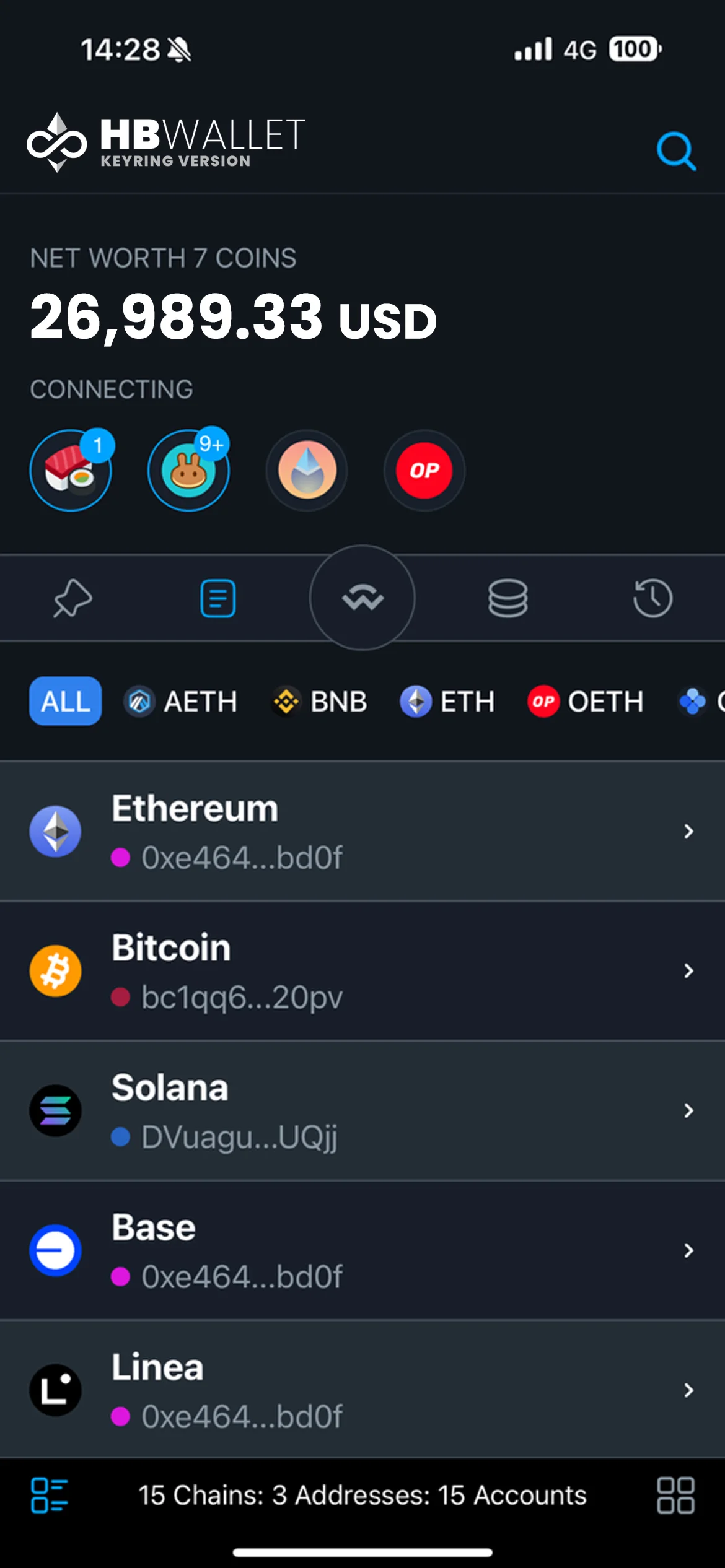This screenshot has width=725, height=1568.
Task: Filter by the AETH chain chip
Action: tap(181, 702)
